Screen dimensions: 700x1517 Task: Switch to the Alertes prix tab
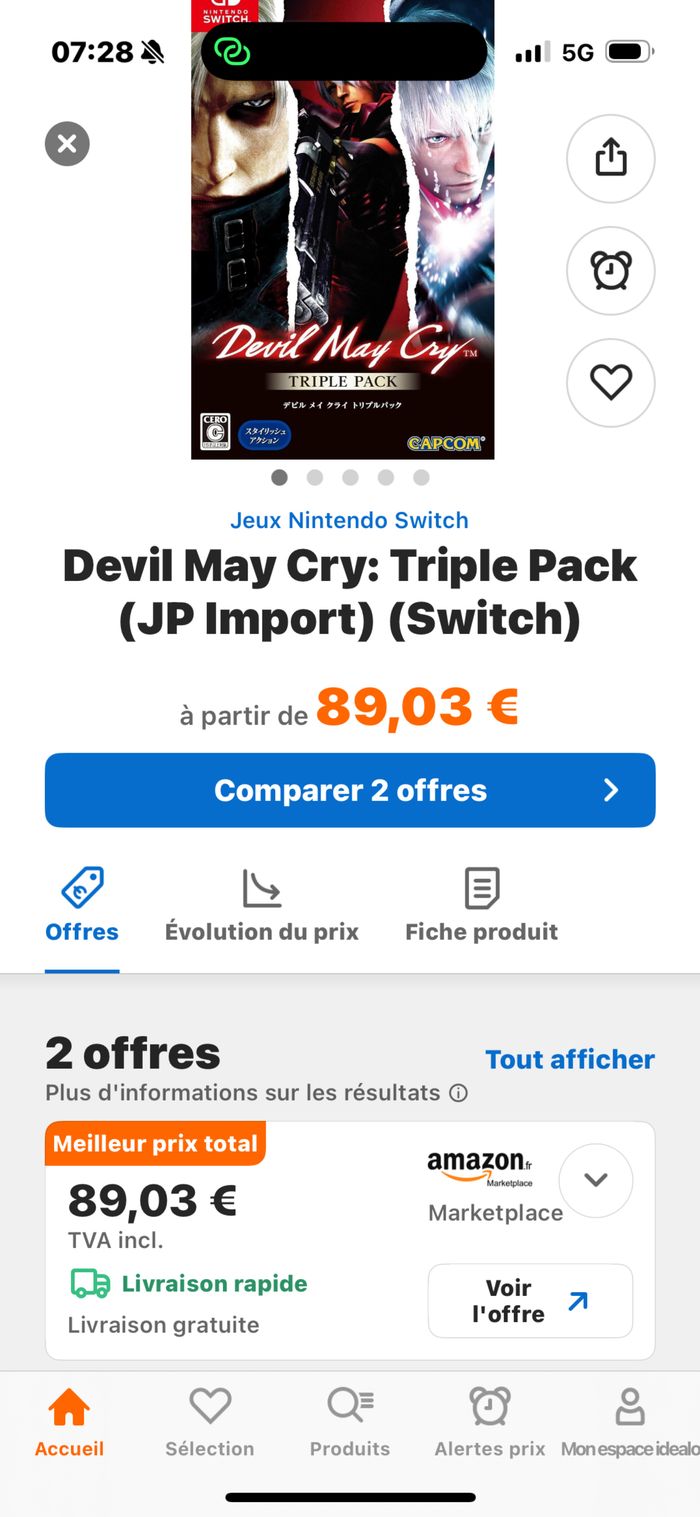pyautogui.click(x=490, y=1420)
